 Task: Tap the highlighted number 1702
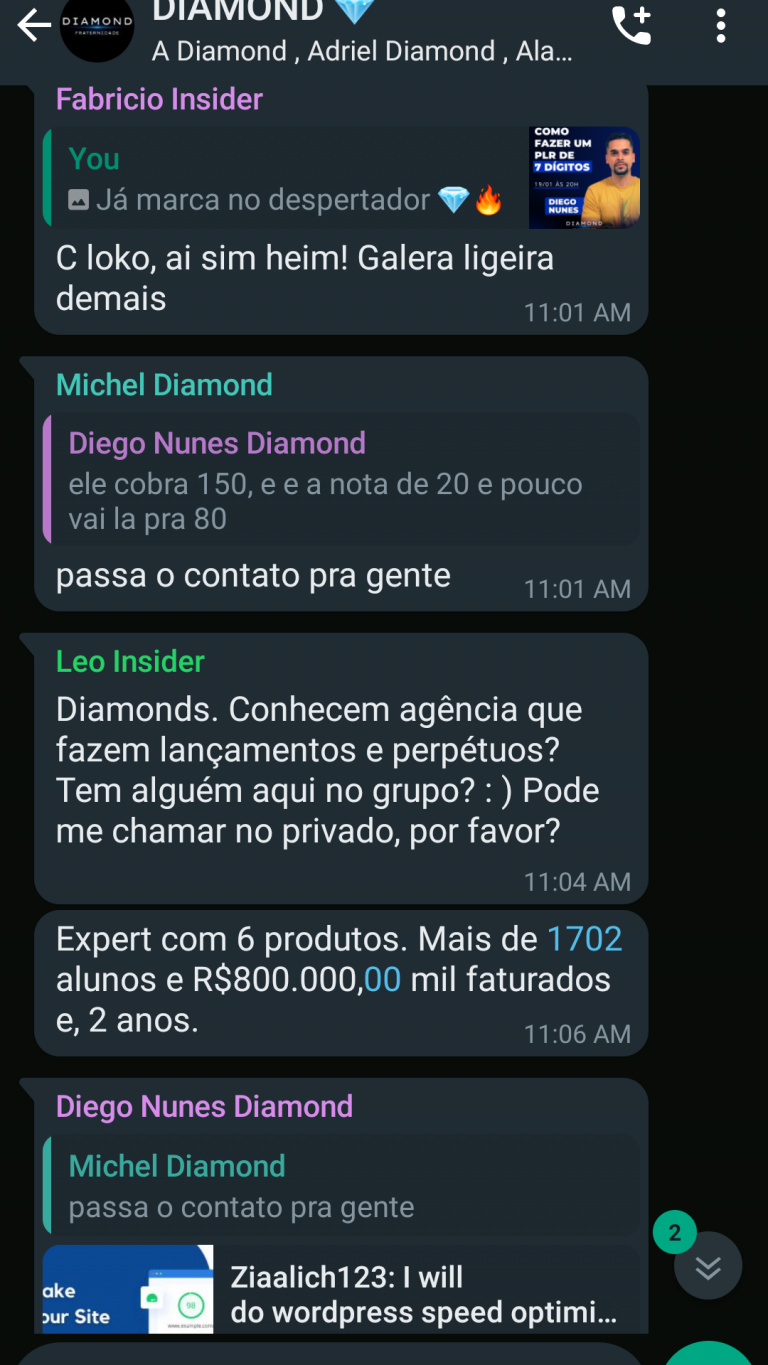584,939
